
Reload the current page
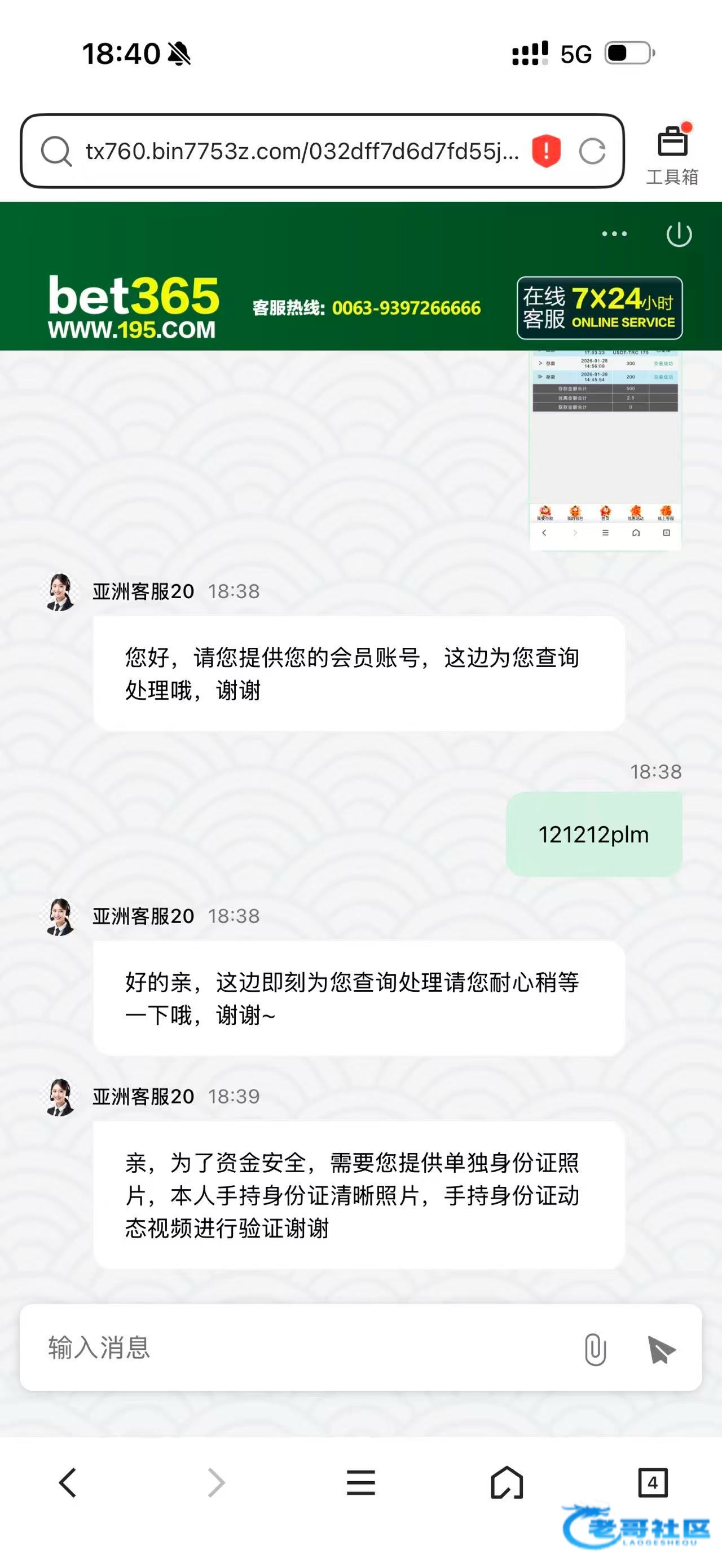(x=592, y=151)
